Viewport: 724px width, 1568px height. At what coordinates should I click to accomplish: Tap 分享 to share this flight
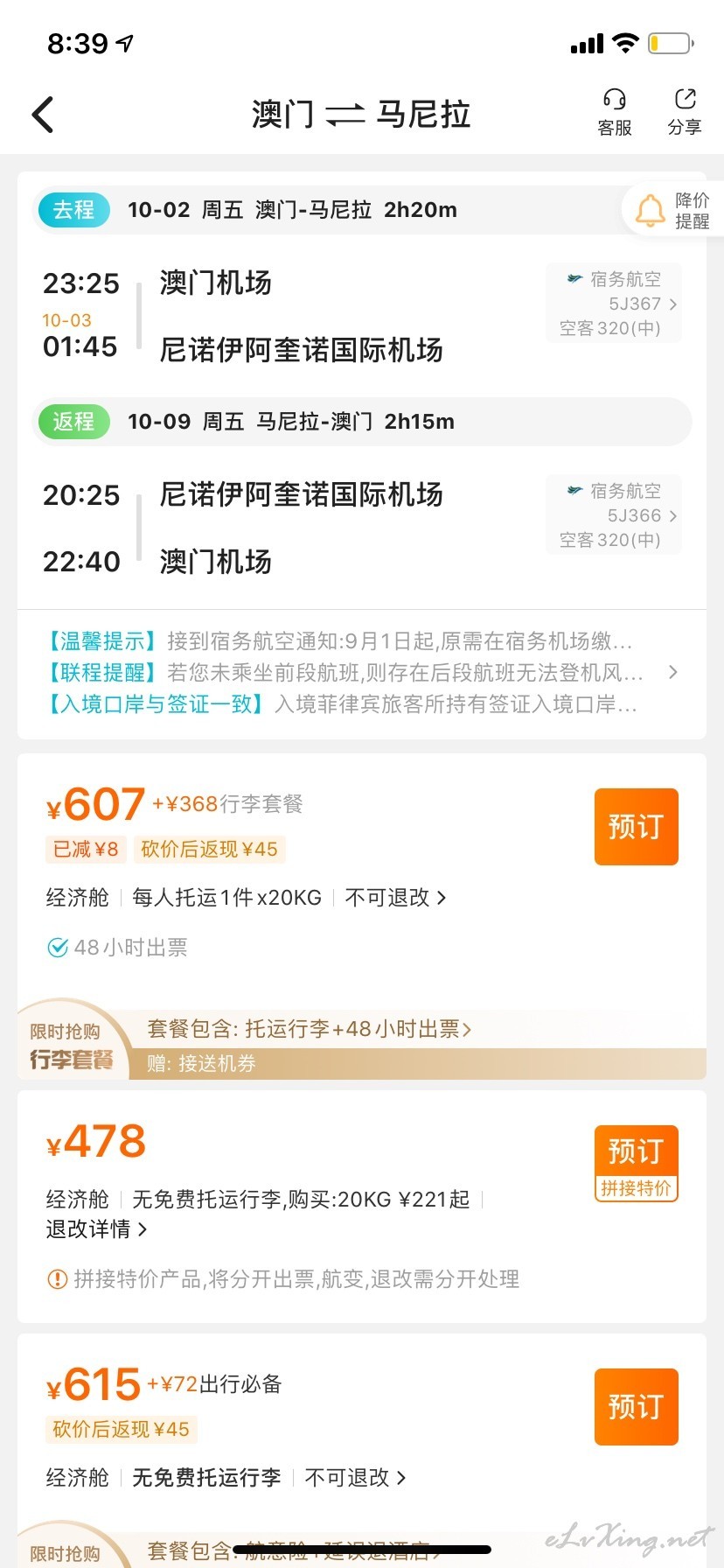click(x=685, y=113)
